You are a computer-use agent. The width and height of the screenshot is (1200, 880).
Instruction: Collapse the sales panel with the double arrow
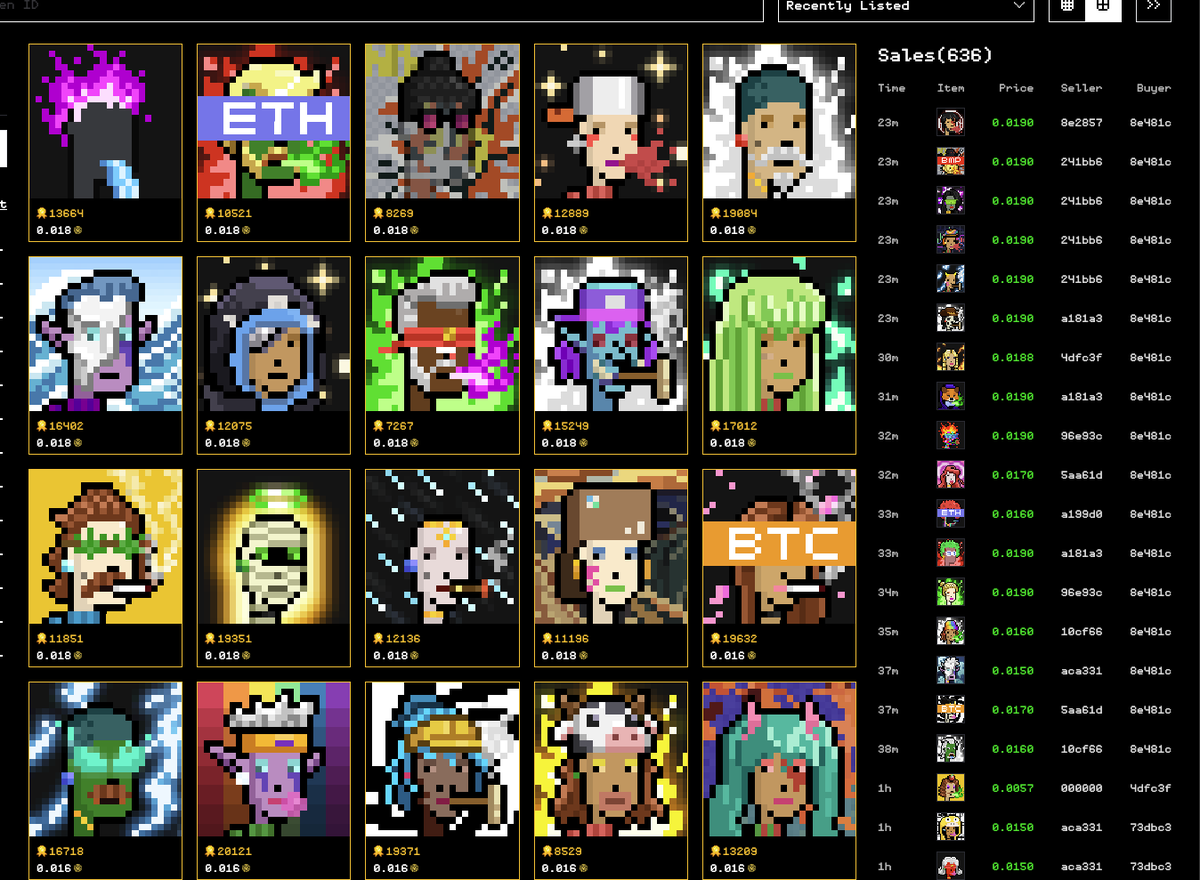pyautogui.click(x=1153, y=6)
